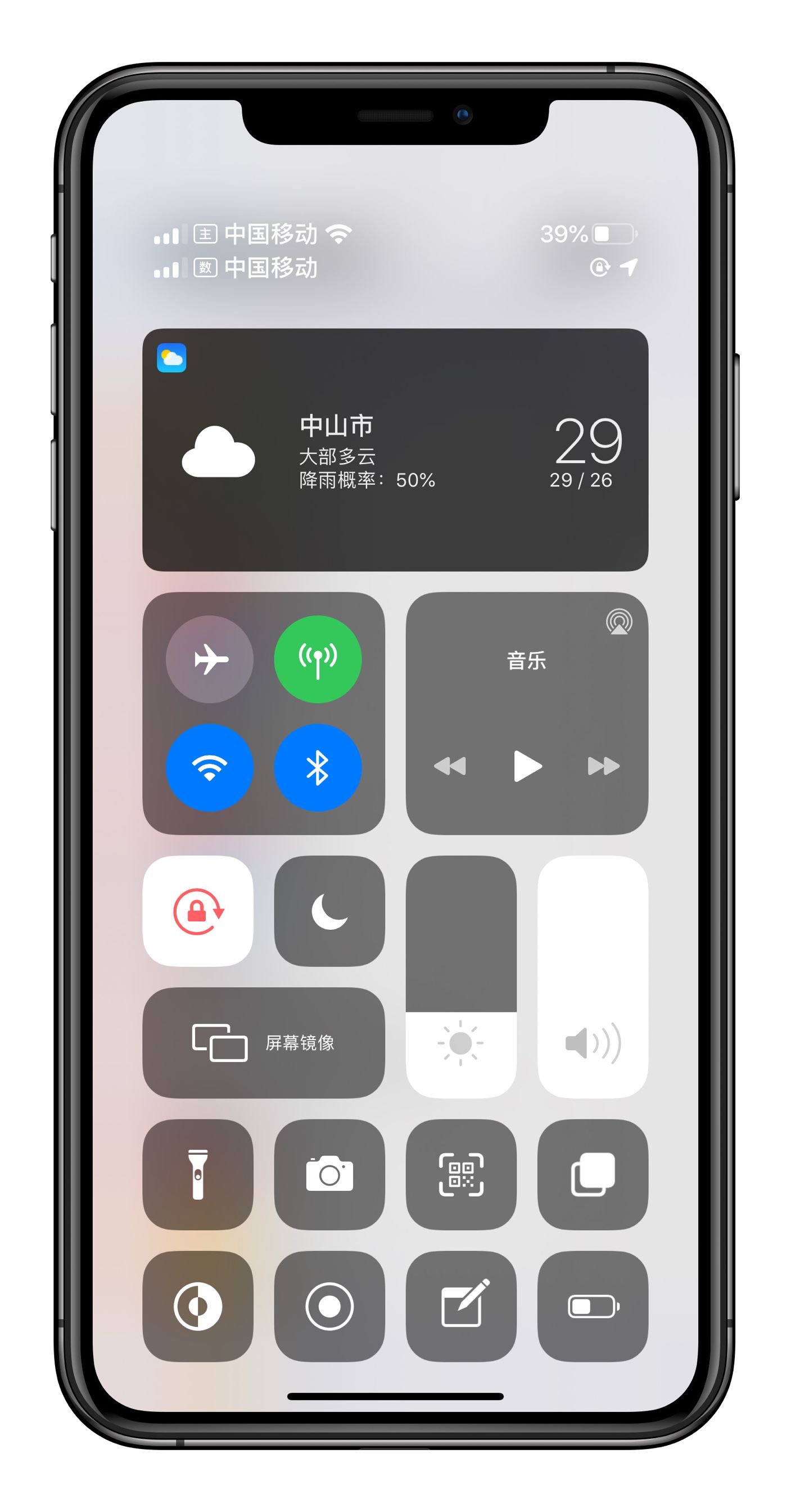Launch the camera
This screenshot has width=791, height=1512.
pos(329,1174)
